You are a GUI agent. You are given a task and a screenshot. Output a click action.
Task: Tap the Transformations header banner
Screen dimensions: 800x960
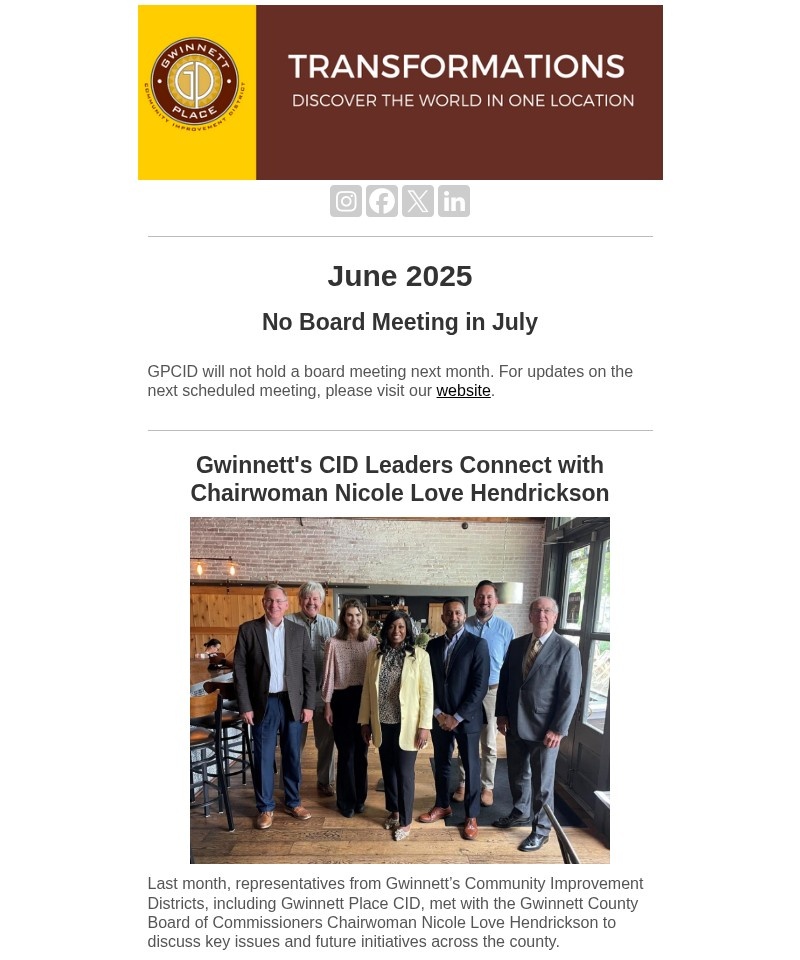[x=400, y=92]
